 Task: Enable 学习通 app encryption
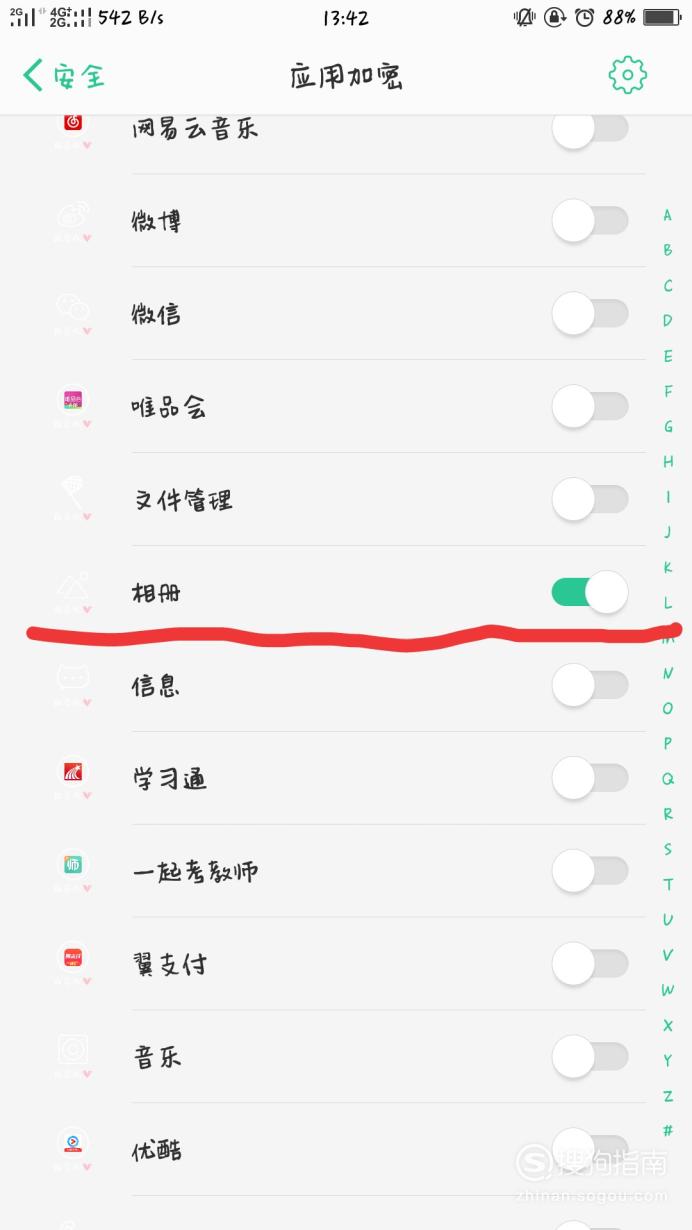coord(590,778)
